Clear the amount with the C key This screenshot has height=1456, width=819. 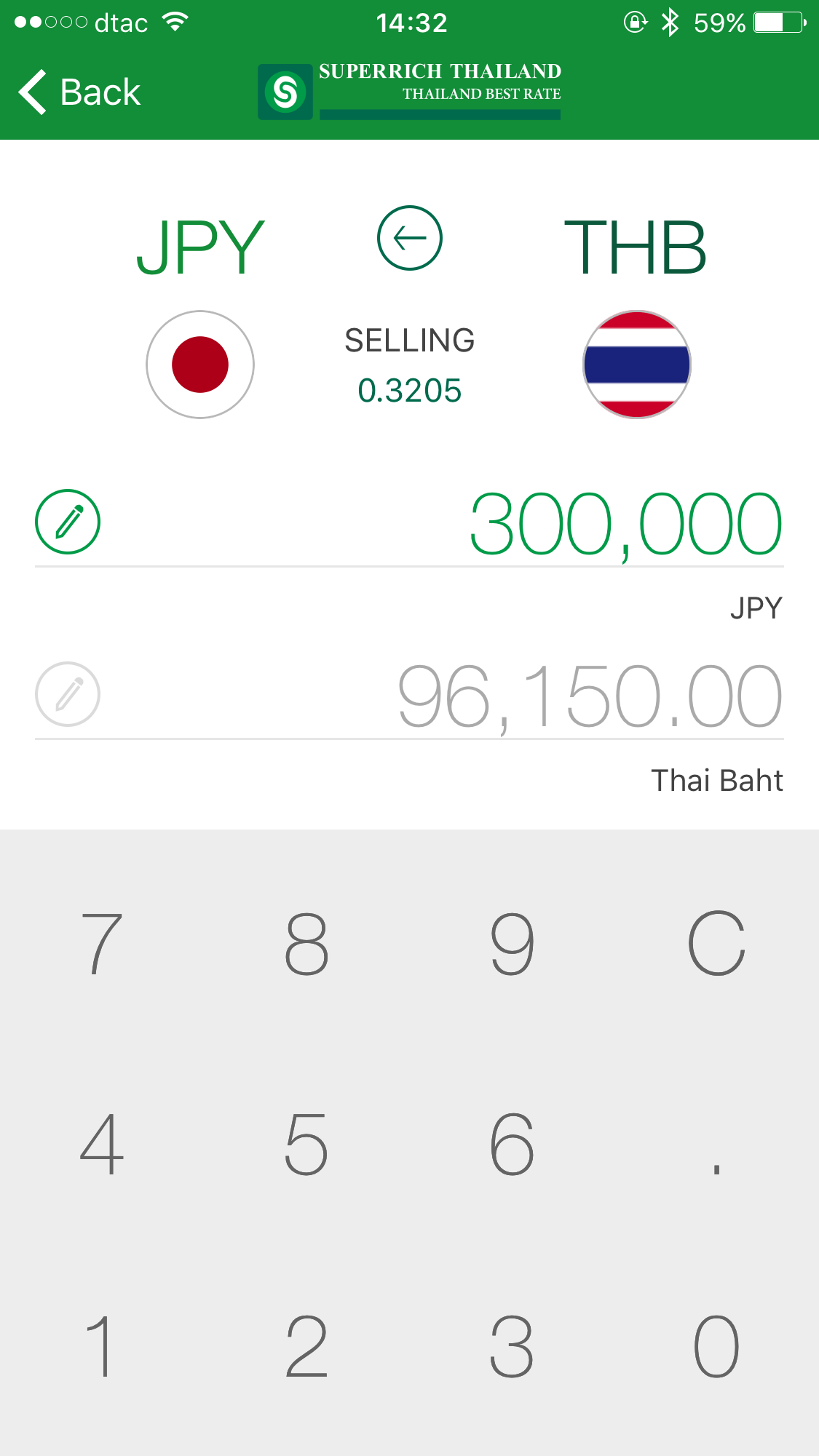tap(717, 944)
